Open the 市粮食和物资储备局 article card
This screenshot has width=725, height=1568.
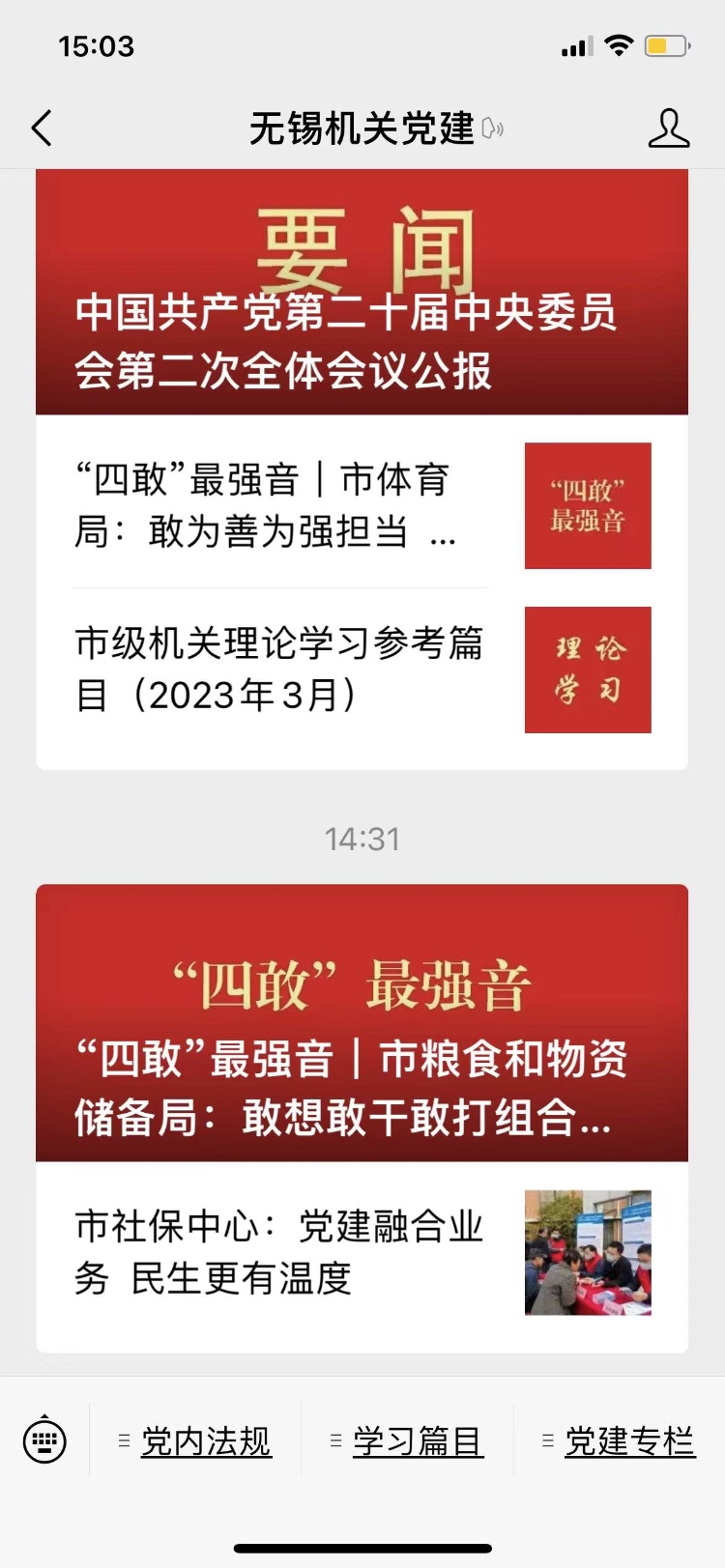click(x=362, y=1023)
